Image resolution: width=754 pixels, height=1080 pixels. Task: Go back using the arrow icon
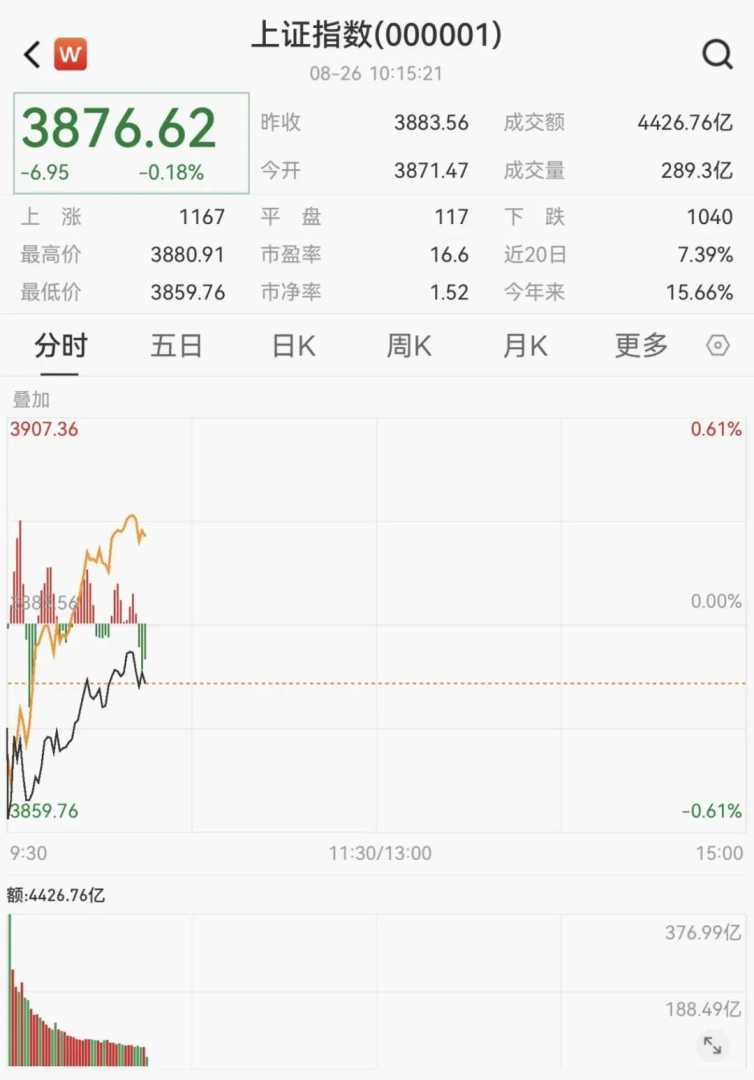32,55
